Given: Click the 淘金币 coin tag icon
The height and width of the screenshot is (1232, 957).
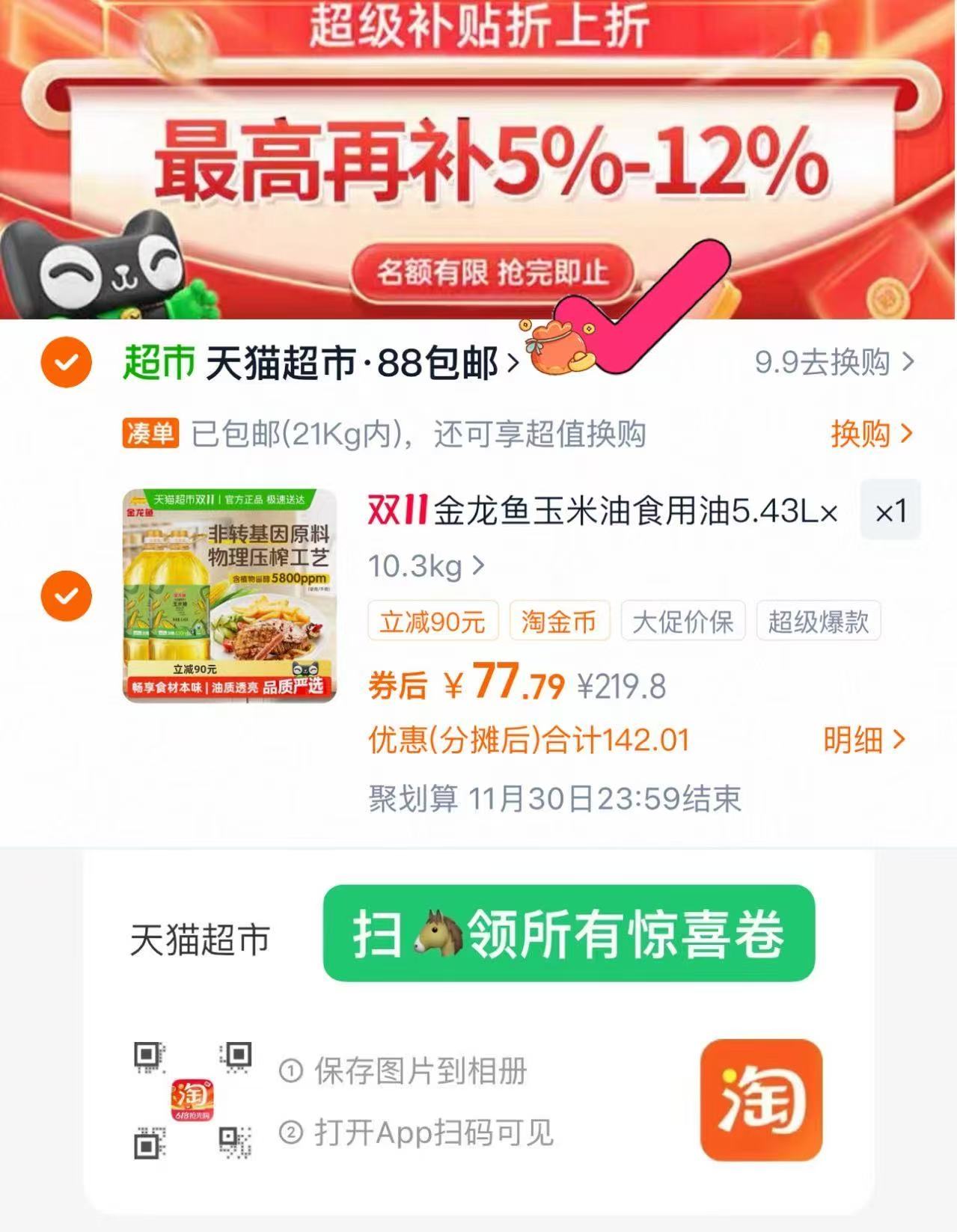Looking at the screenshot, I should (558, 621).
